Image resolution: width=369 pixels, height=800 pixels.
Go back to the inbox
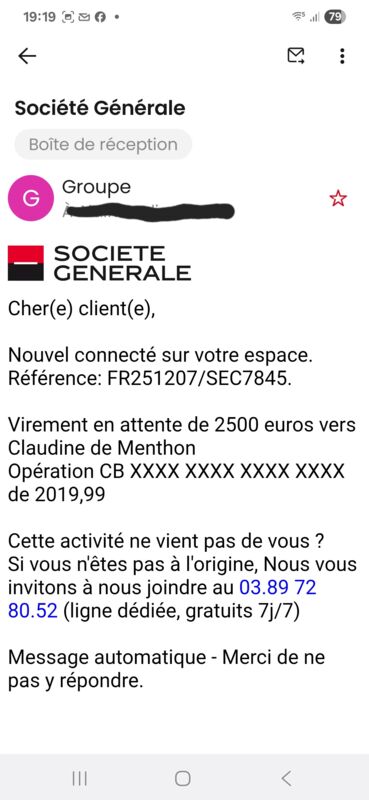[27, 56]
